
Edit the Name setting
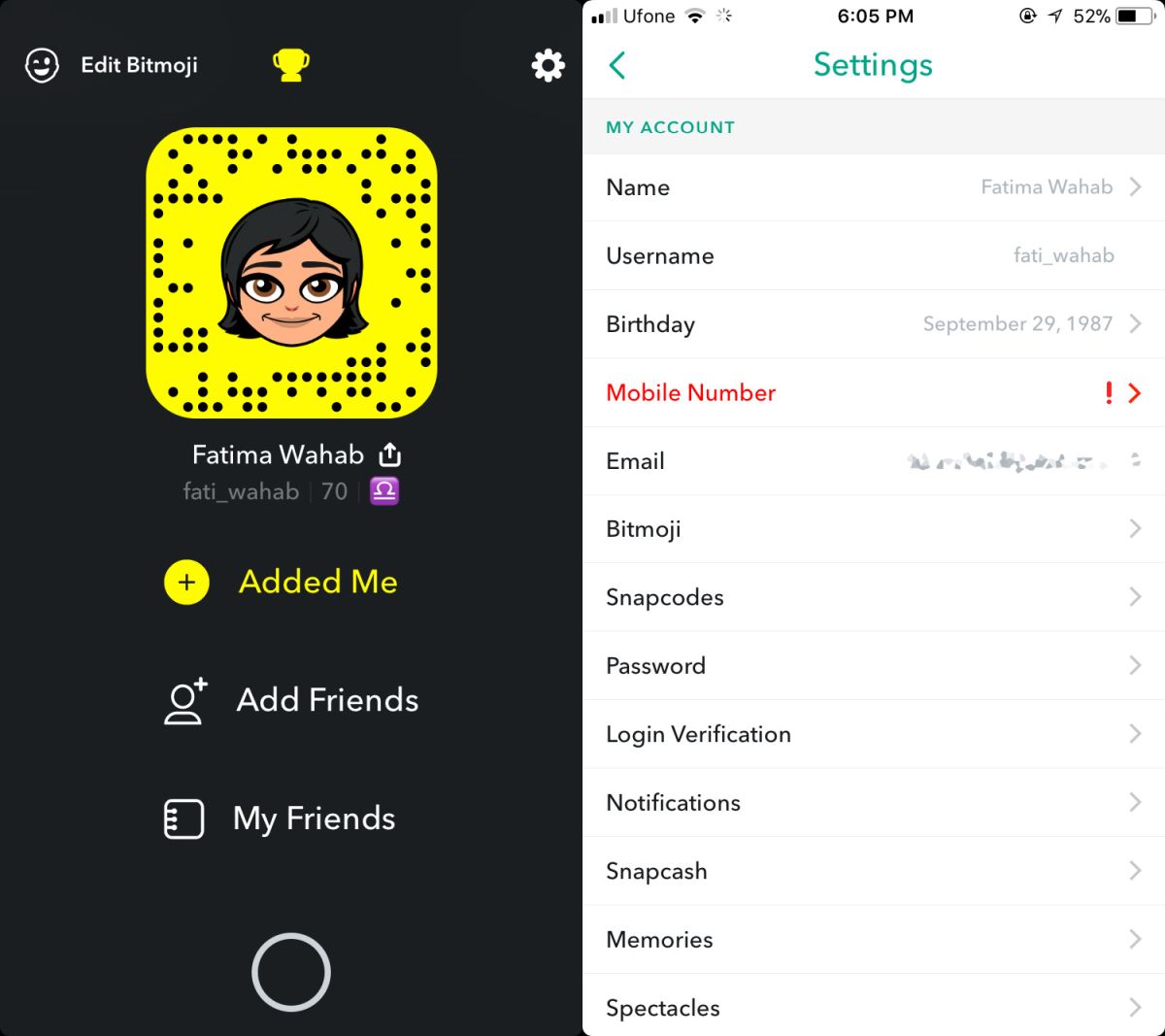873,187
